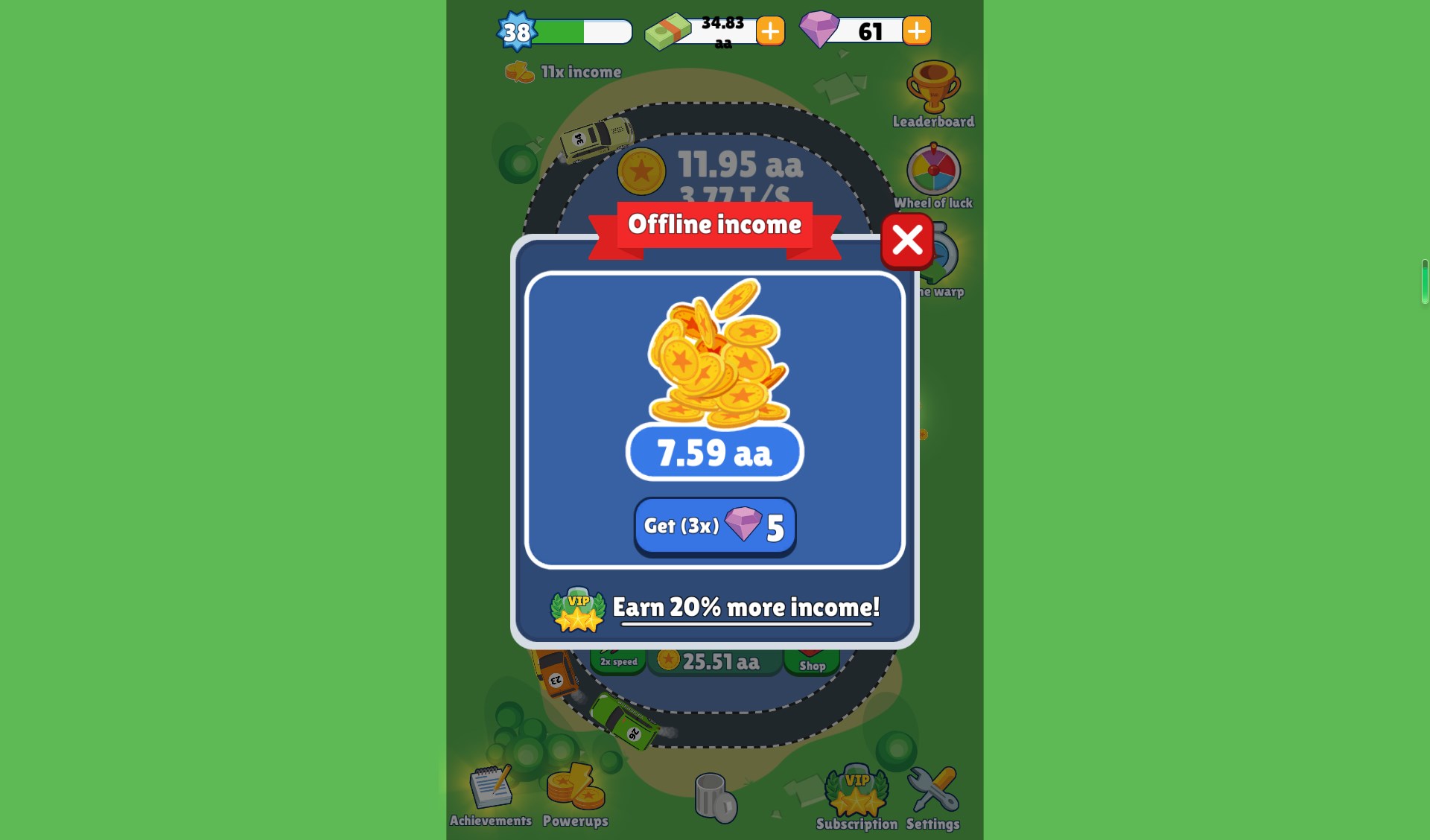Get 3x income for 5 gems
The height and width of the screenshot is (840, 1430).
714,526
